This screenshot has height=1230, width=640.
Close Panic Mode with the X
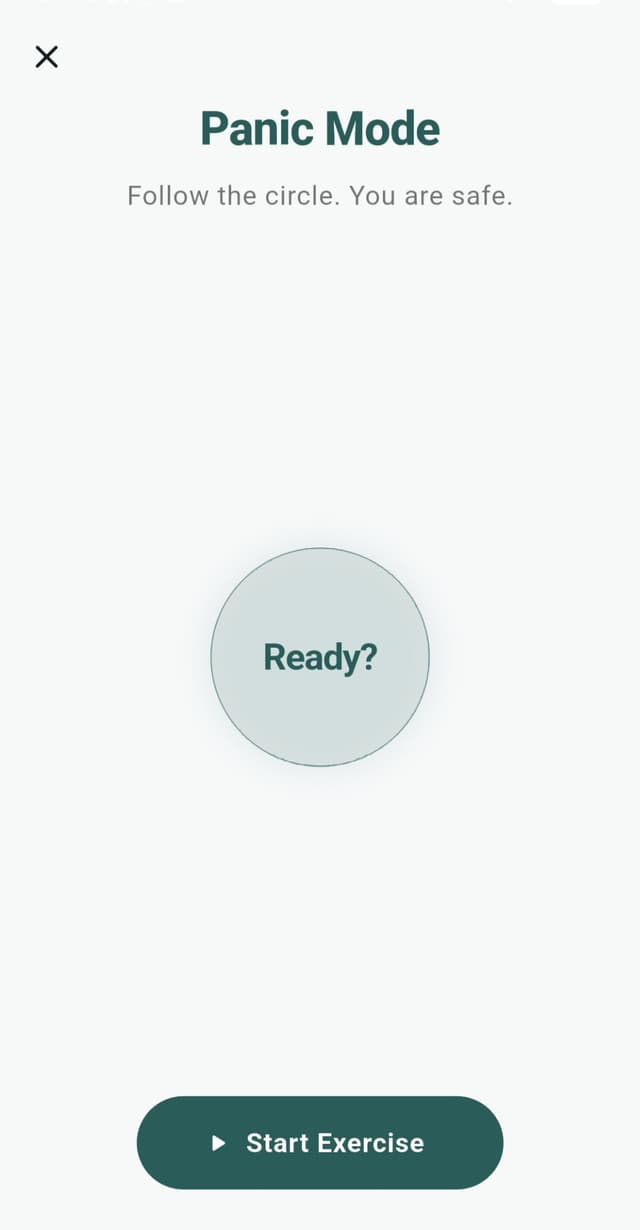[x=46, y=57]
